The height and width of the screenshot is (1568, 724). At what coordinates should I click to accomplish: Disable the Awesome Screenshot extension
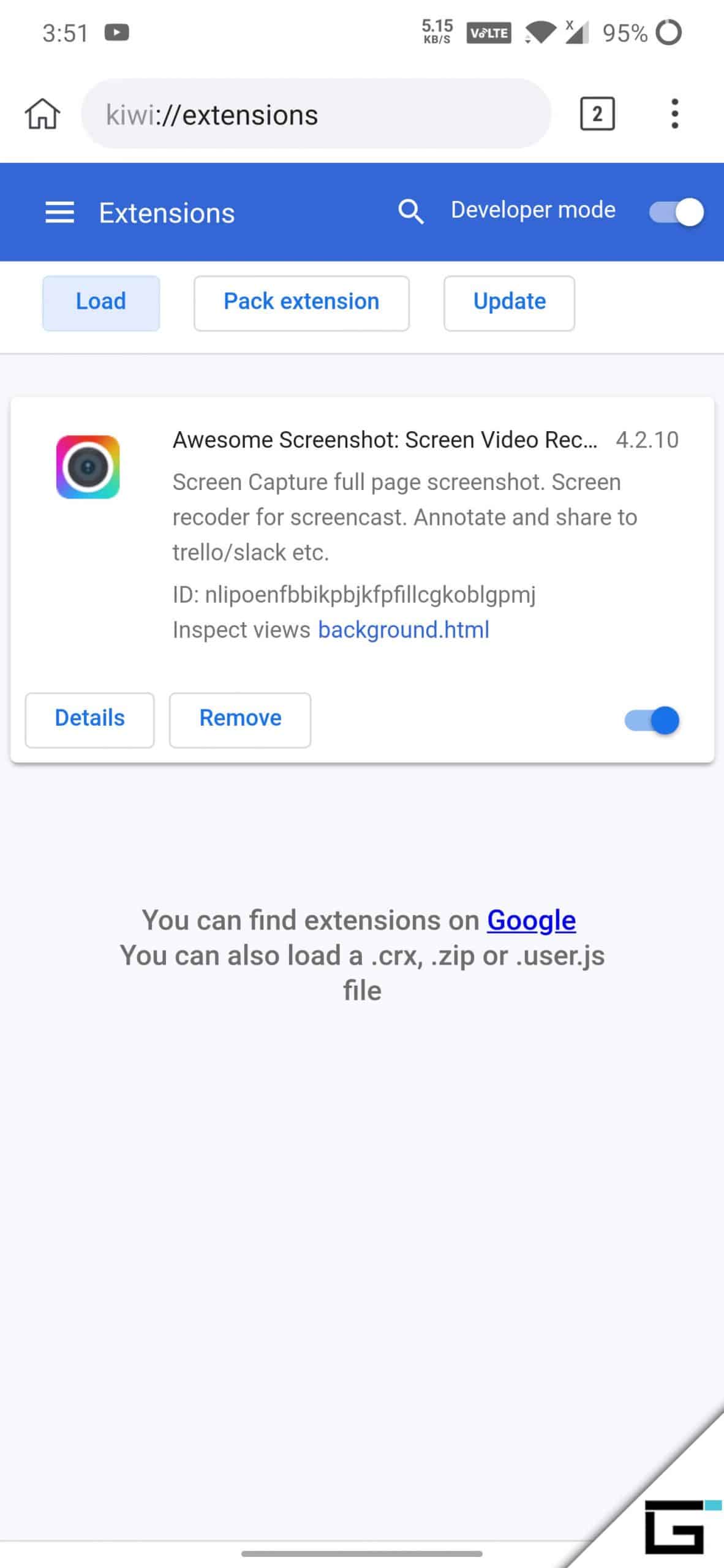coord(652,720)
